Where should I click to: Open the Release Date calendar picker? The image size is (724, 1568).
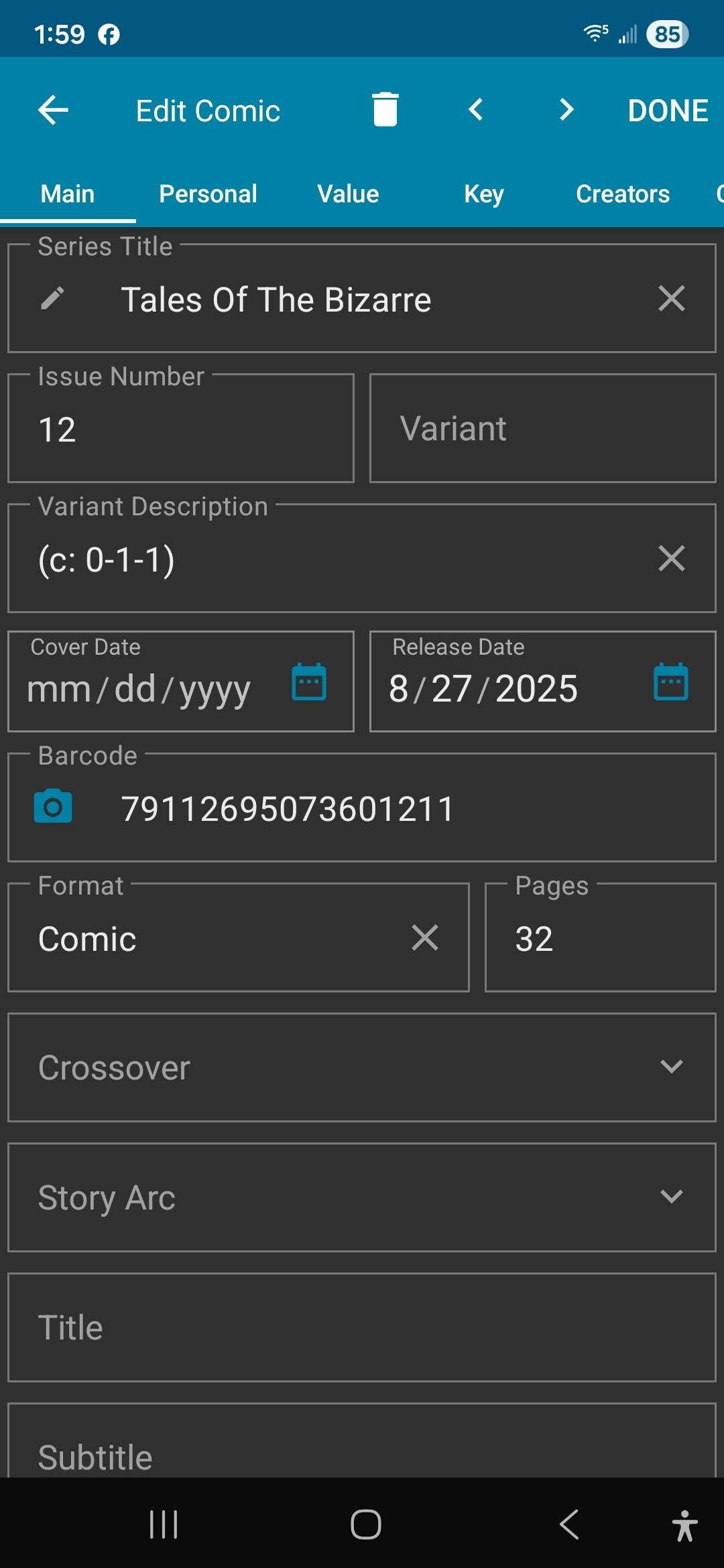(670, 682)
